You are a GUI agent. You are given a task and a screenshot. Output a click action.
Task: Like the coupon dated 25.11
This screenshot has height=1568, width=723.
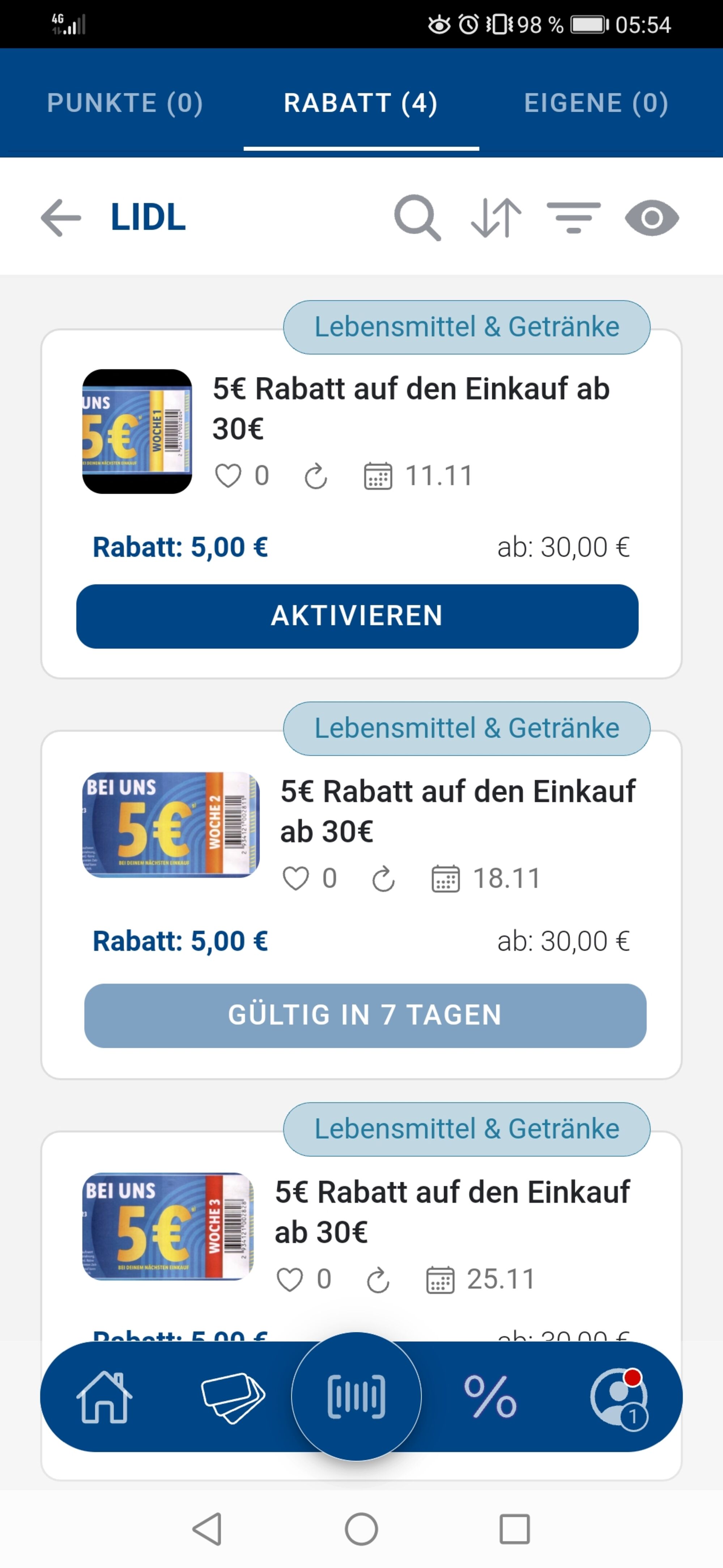(290, 1279)
